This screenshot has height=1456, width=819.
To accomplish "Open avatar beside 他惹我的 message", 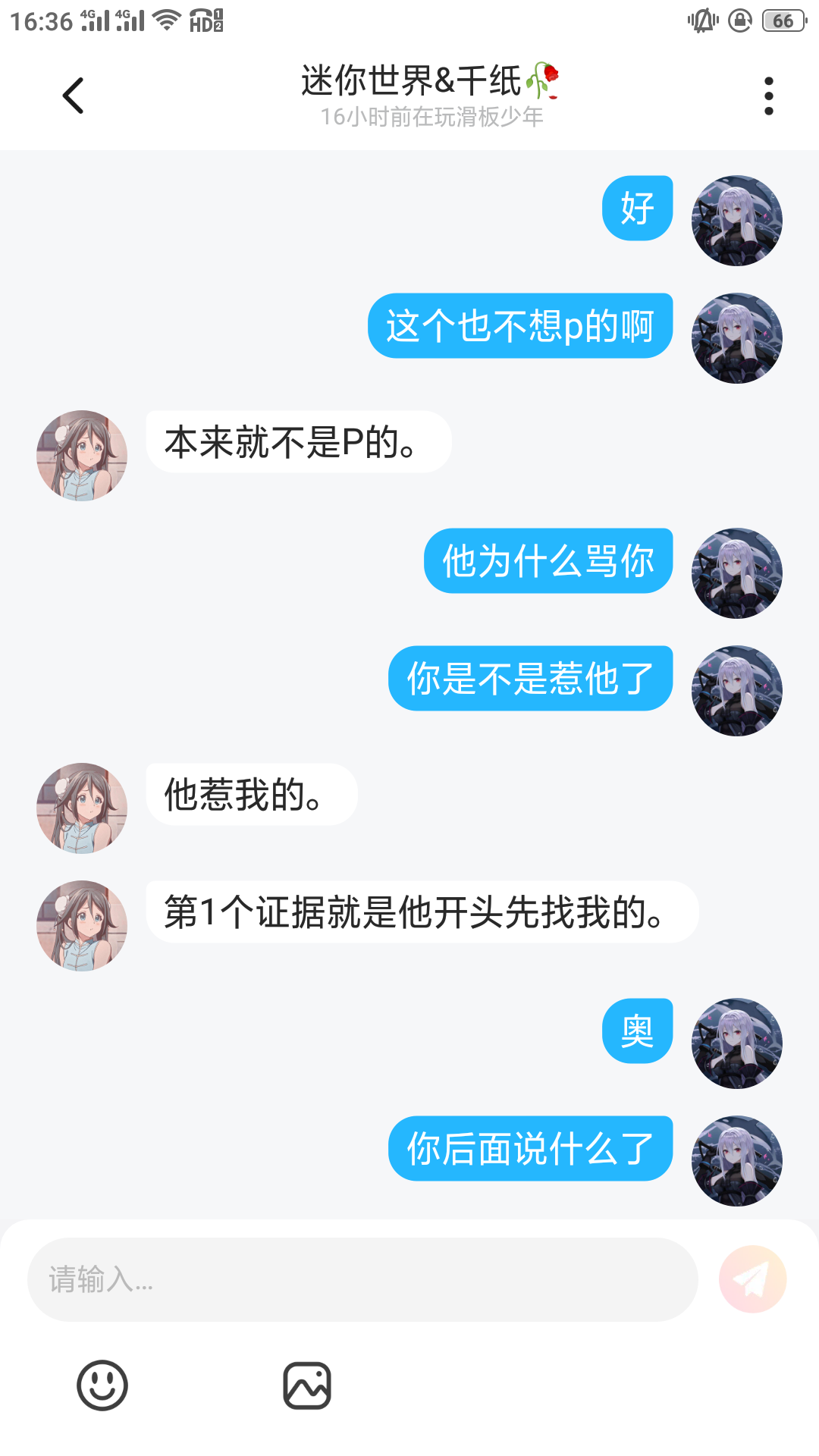I will (x=82, y=808).
